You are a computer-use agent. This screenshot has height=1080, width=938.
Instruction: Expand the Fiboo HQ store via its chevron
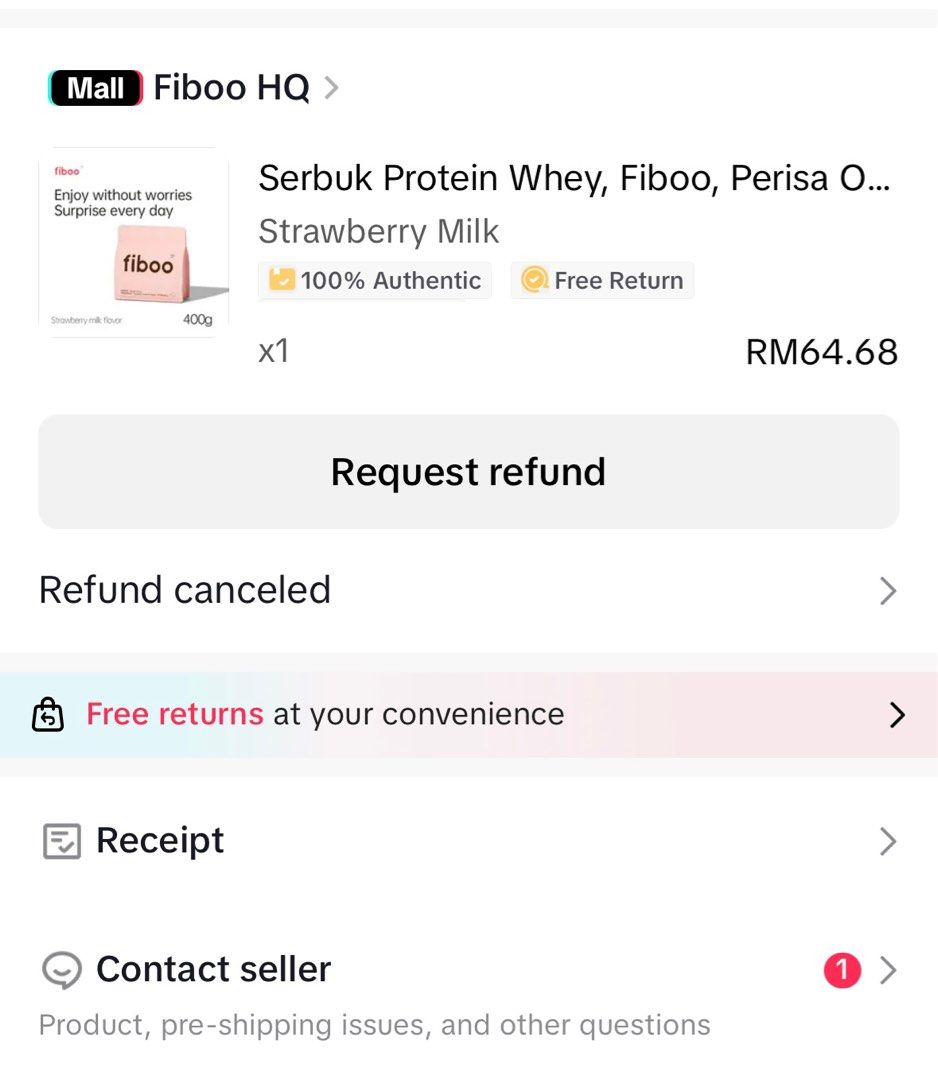coord(331,88)
